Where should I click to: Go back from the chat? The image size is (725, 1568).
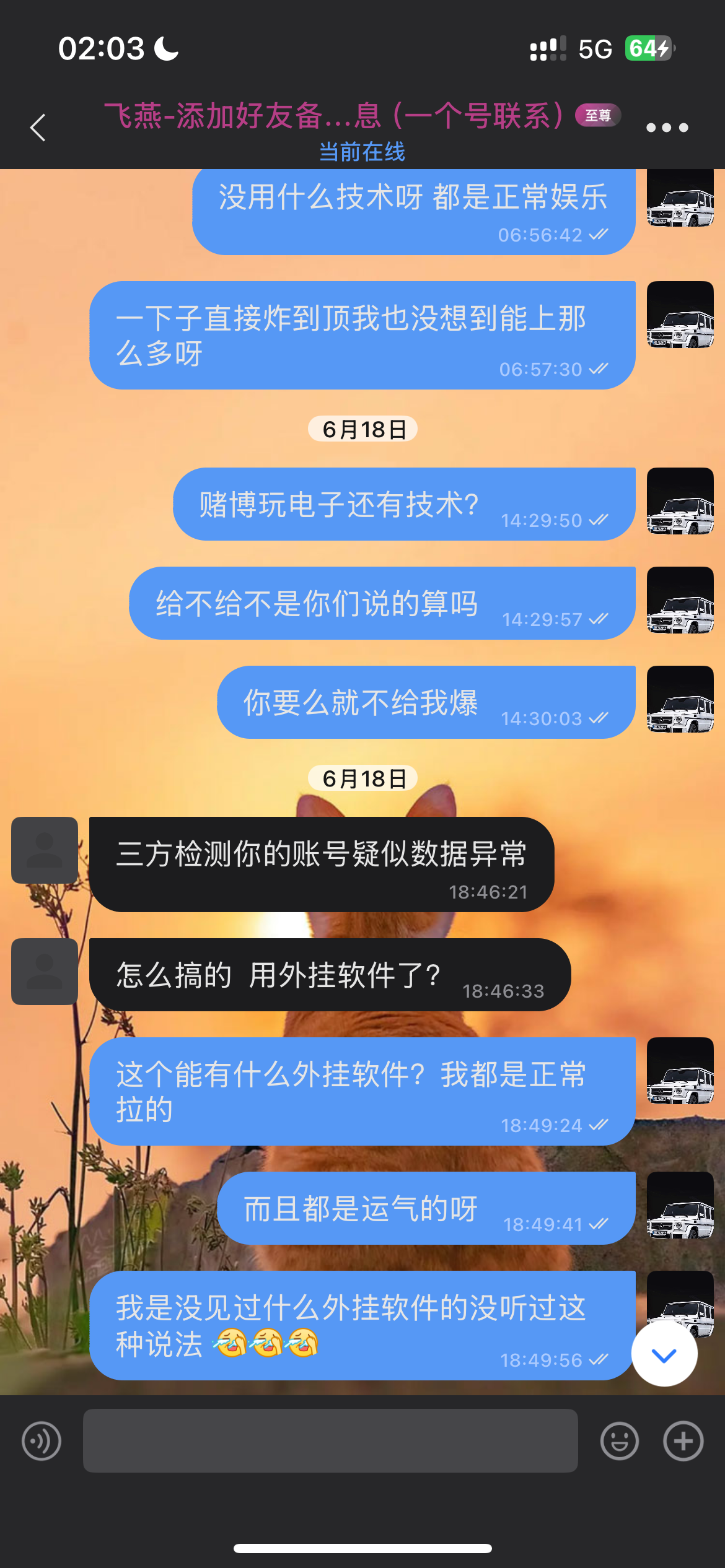38,128
